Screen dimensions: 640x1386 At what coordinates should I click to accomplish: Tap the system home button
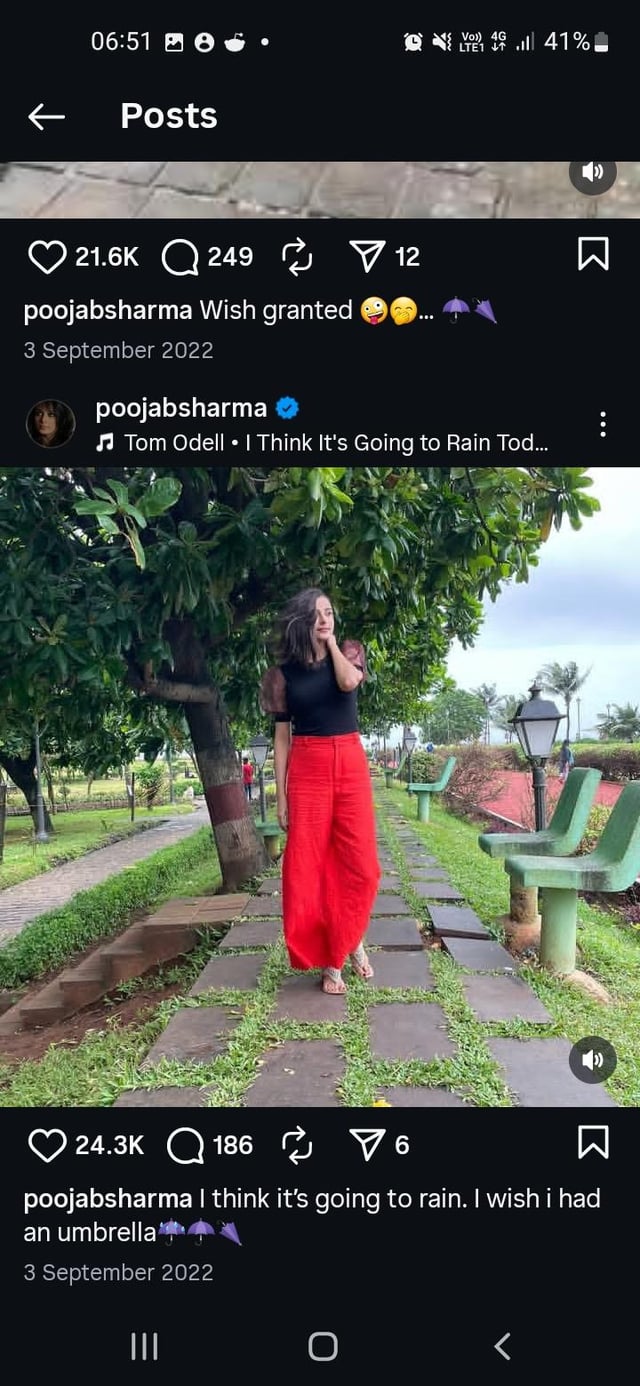tap(322, 1346)
